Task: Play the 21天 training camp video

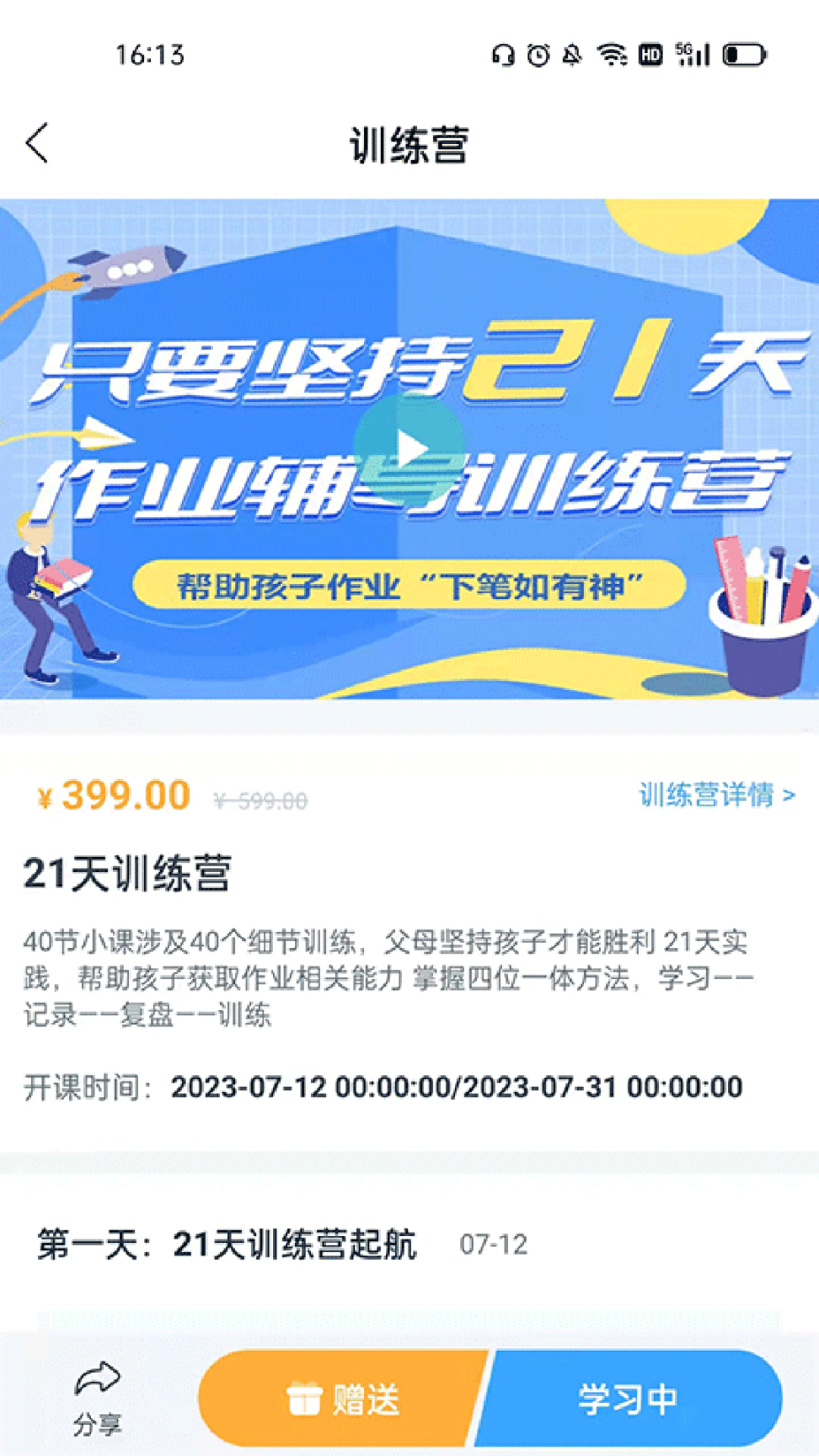Action: tap(409, 449)
